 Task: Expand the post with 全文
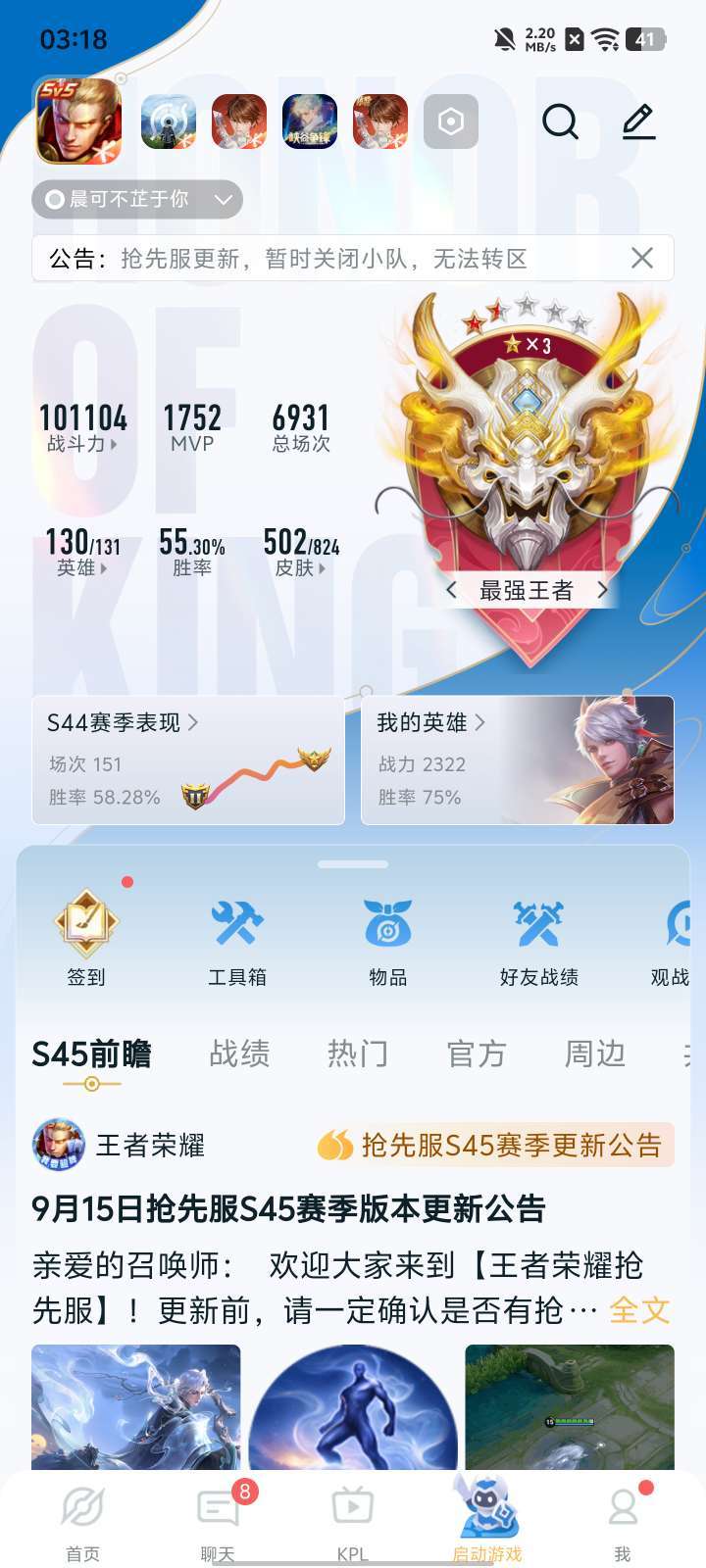639,1310
